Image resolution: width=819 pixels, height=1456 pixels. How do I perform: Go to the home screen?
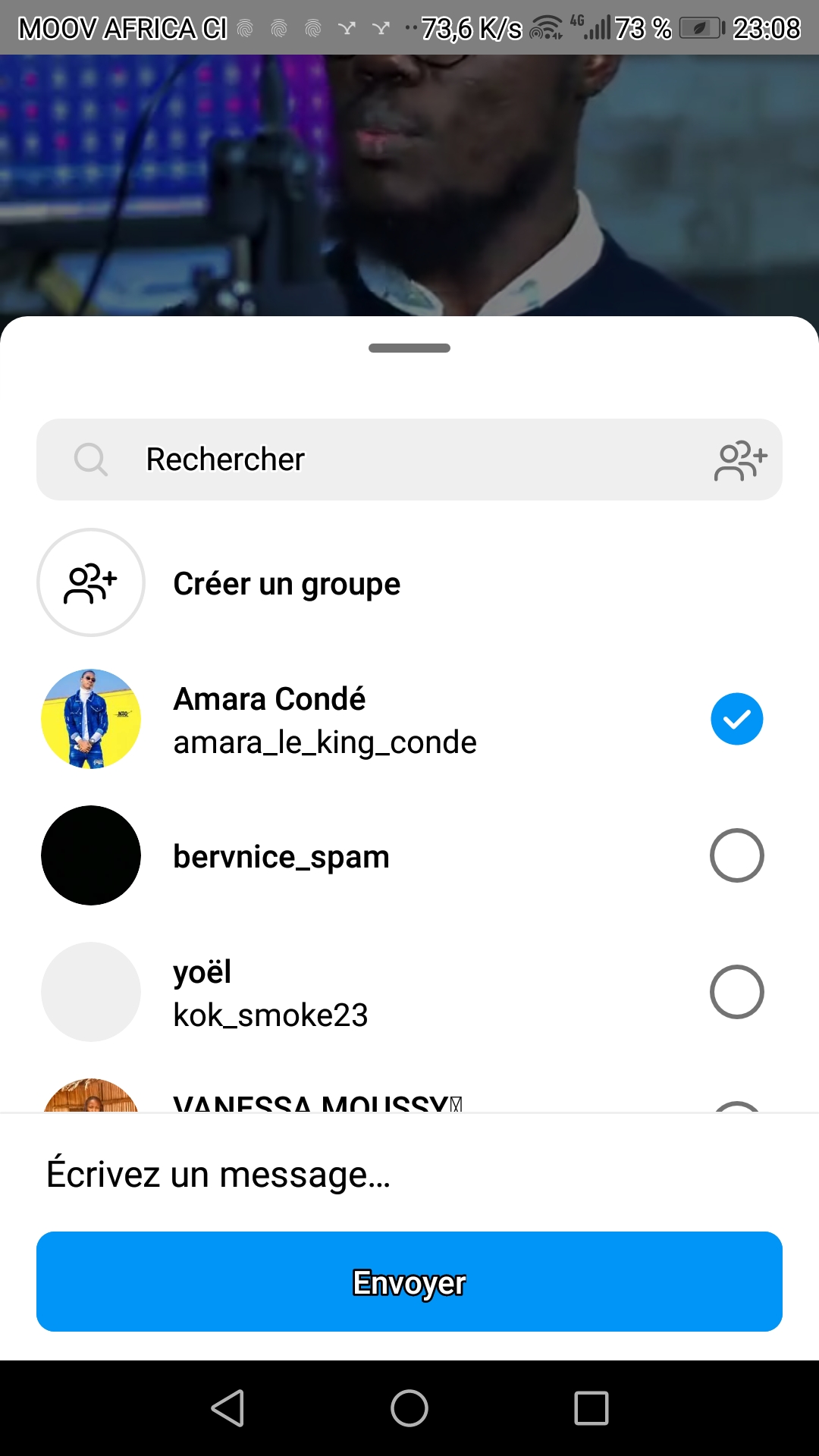[x=409, y=1408]
